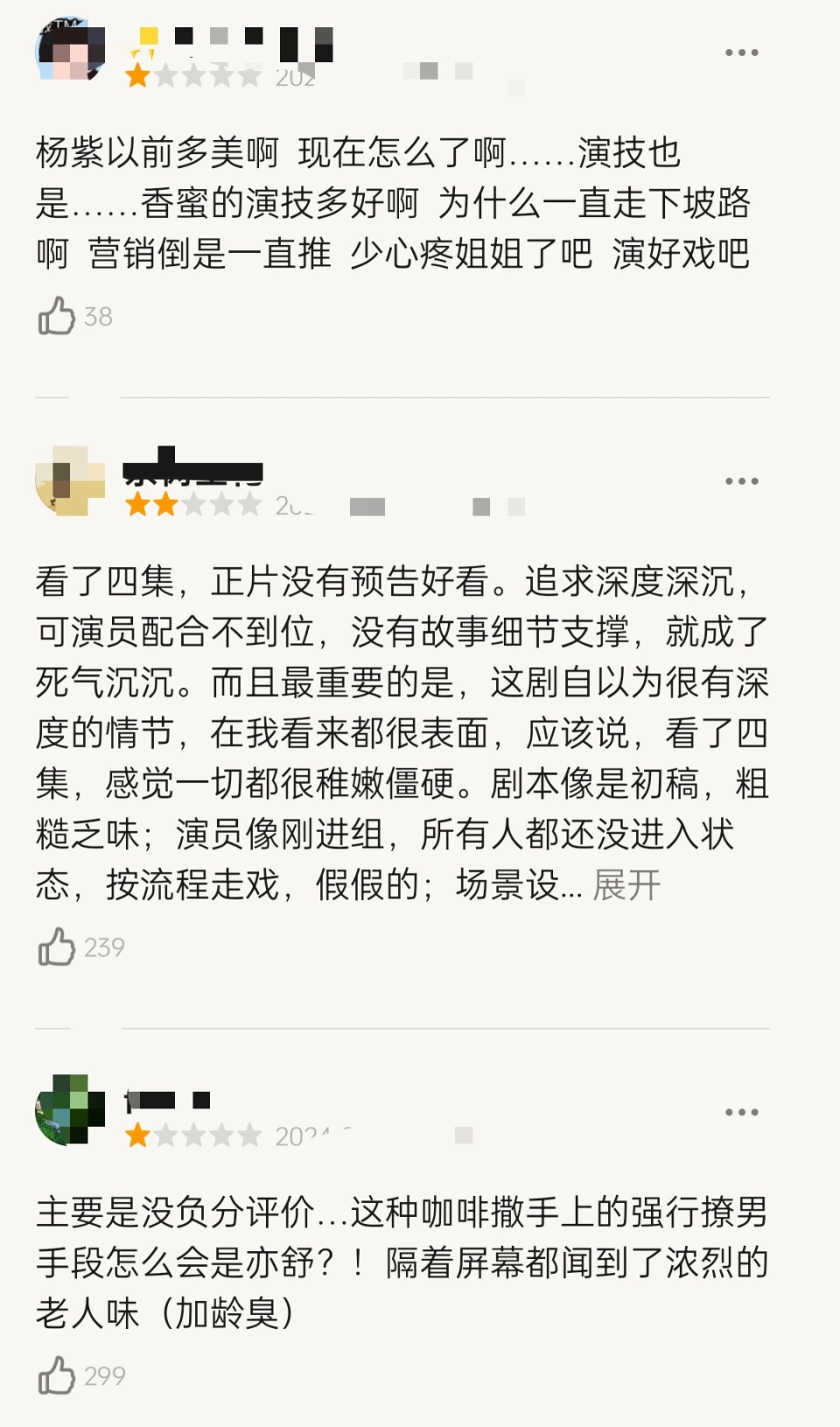Image resolution: width=840 pixels, height=1427 pixels.
Task: View profile of the 看了四集 reviewer
Action: click(70, 480)
